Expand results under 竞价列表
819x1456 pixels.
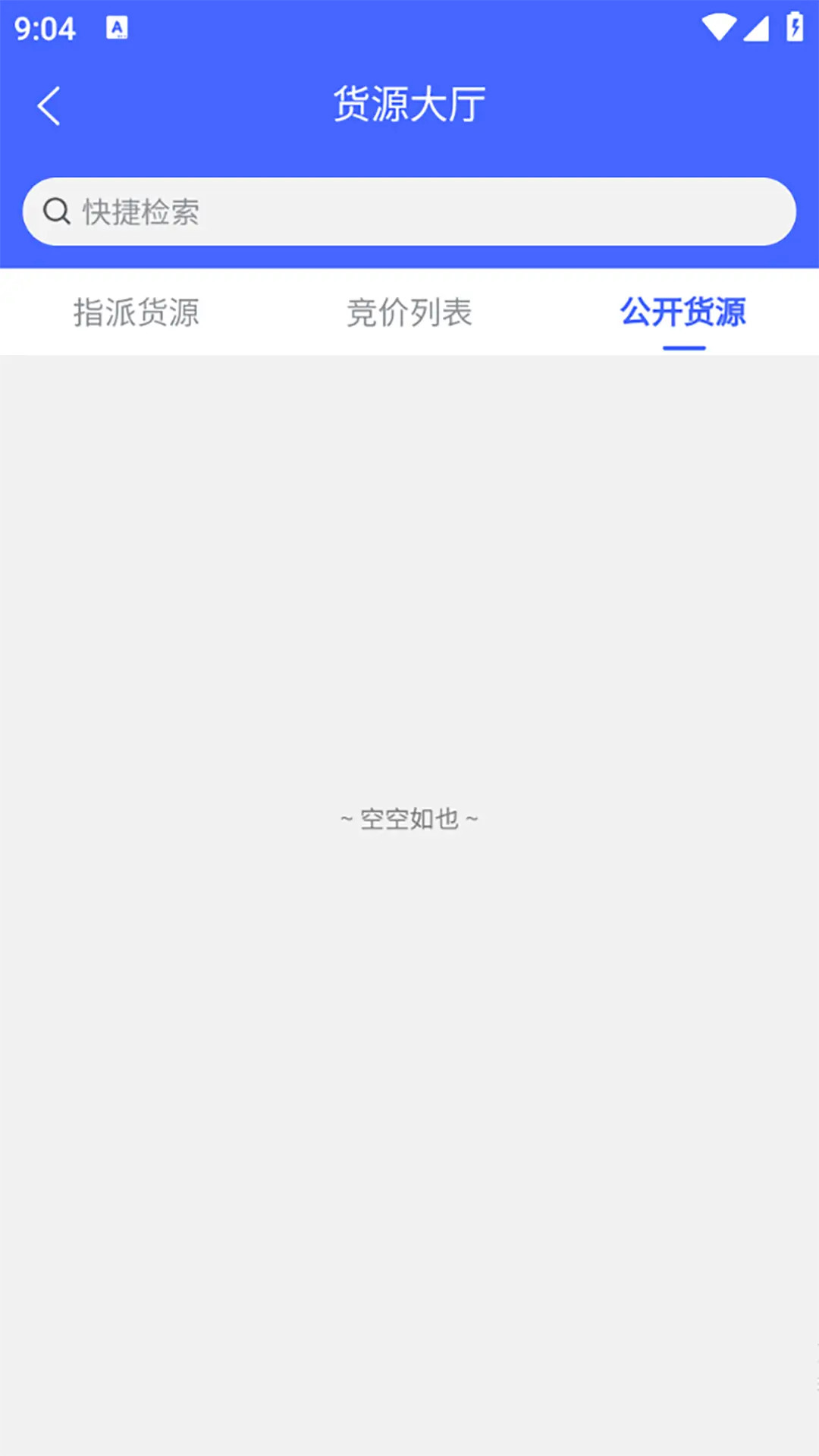(x=409, y=312)
